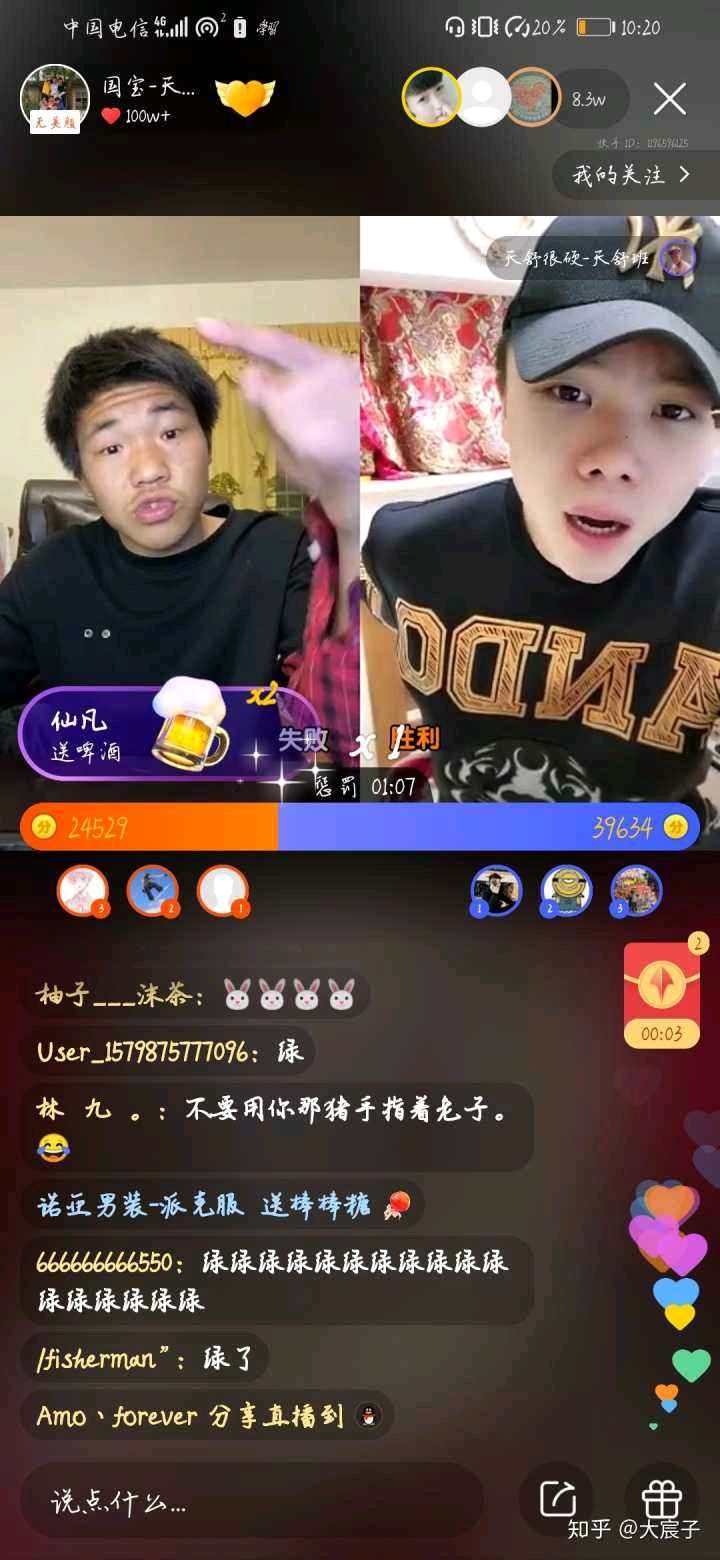Close the live stream
Viewport: 720px width, 1560px height.
click(x=669, y=99)
